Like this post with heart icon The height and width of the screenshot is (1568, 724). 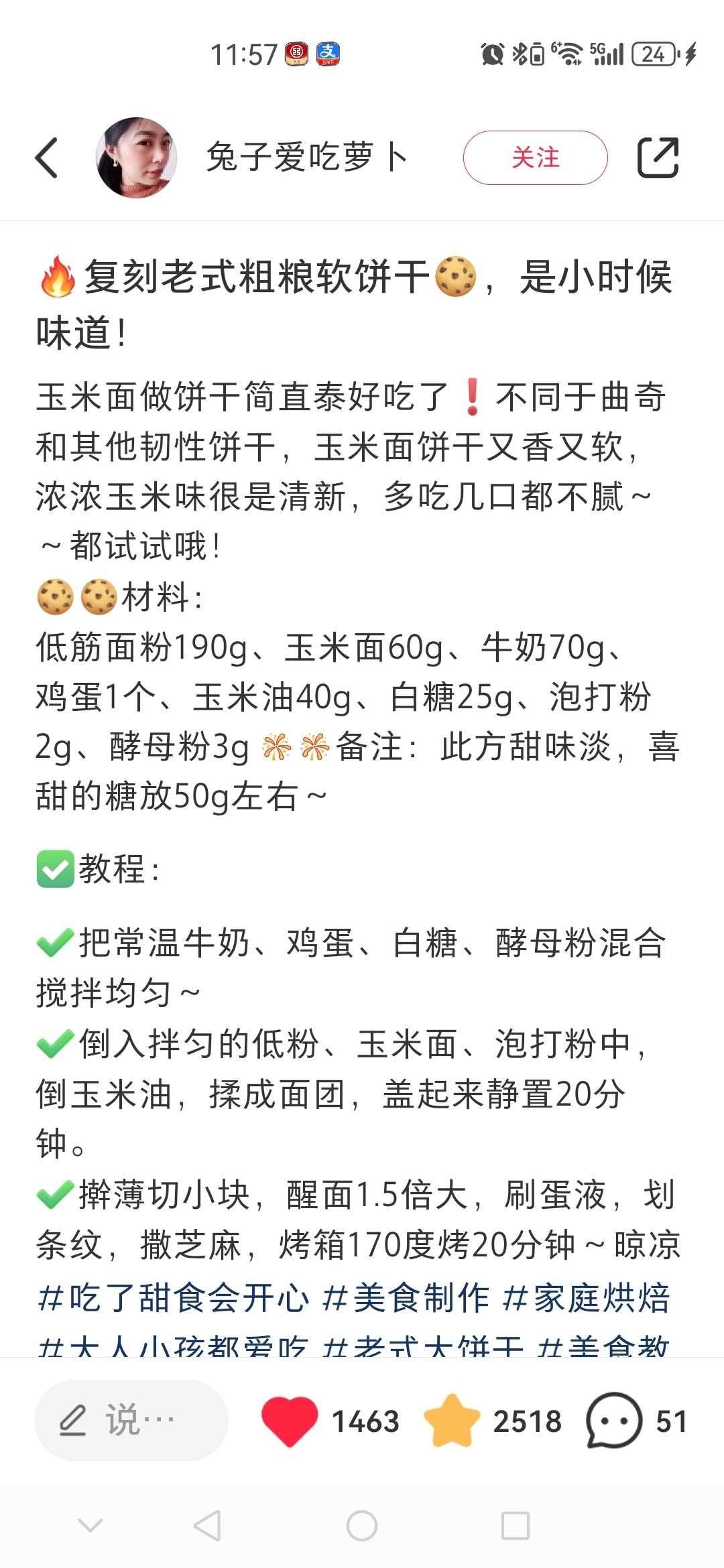pyautogui.click(x=290, y=1421)
